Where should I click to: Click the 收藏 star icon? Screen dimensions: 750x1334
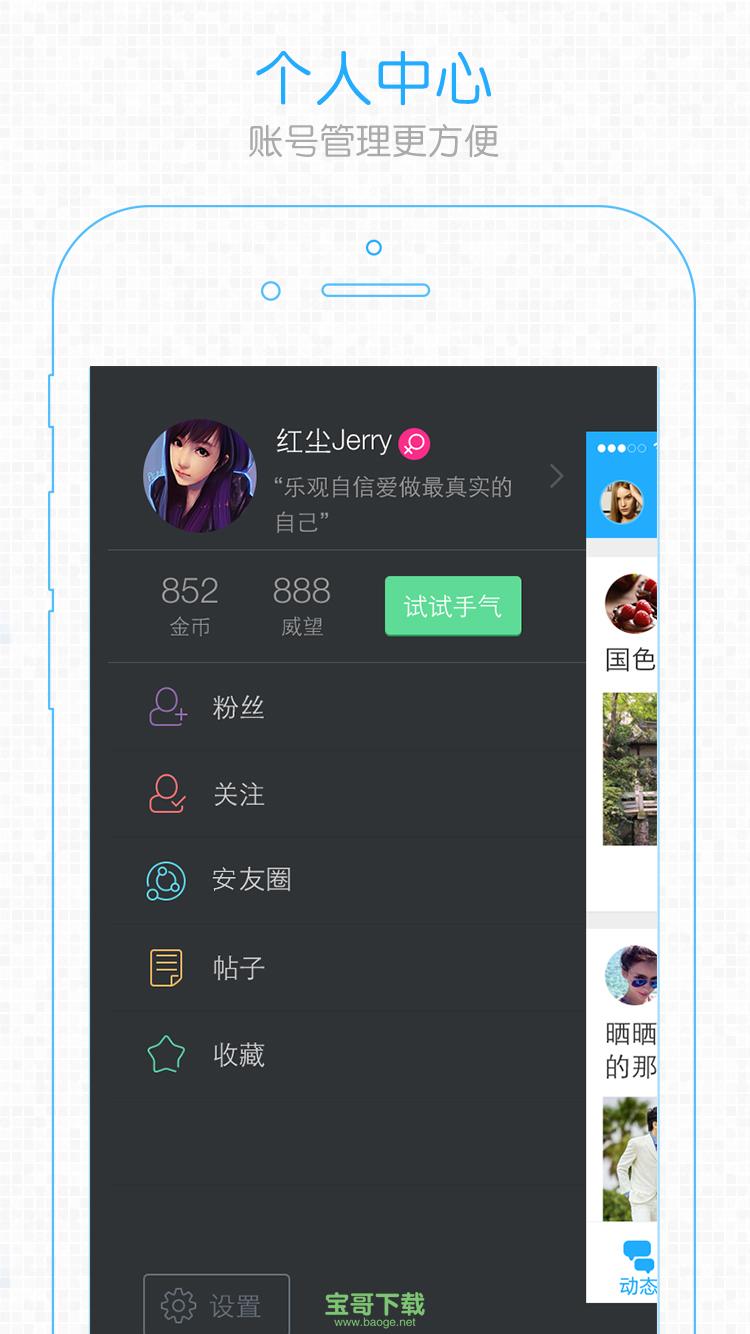[x=167, y=1054]
